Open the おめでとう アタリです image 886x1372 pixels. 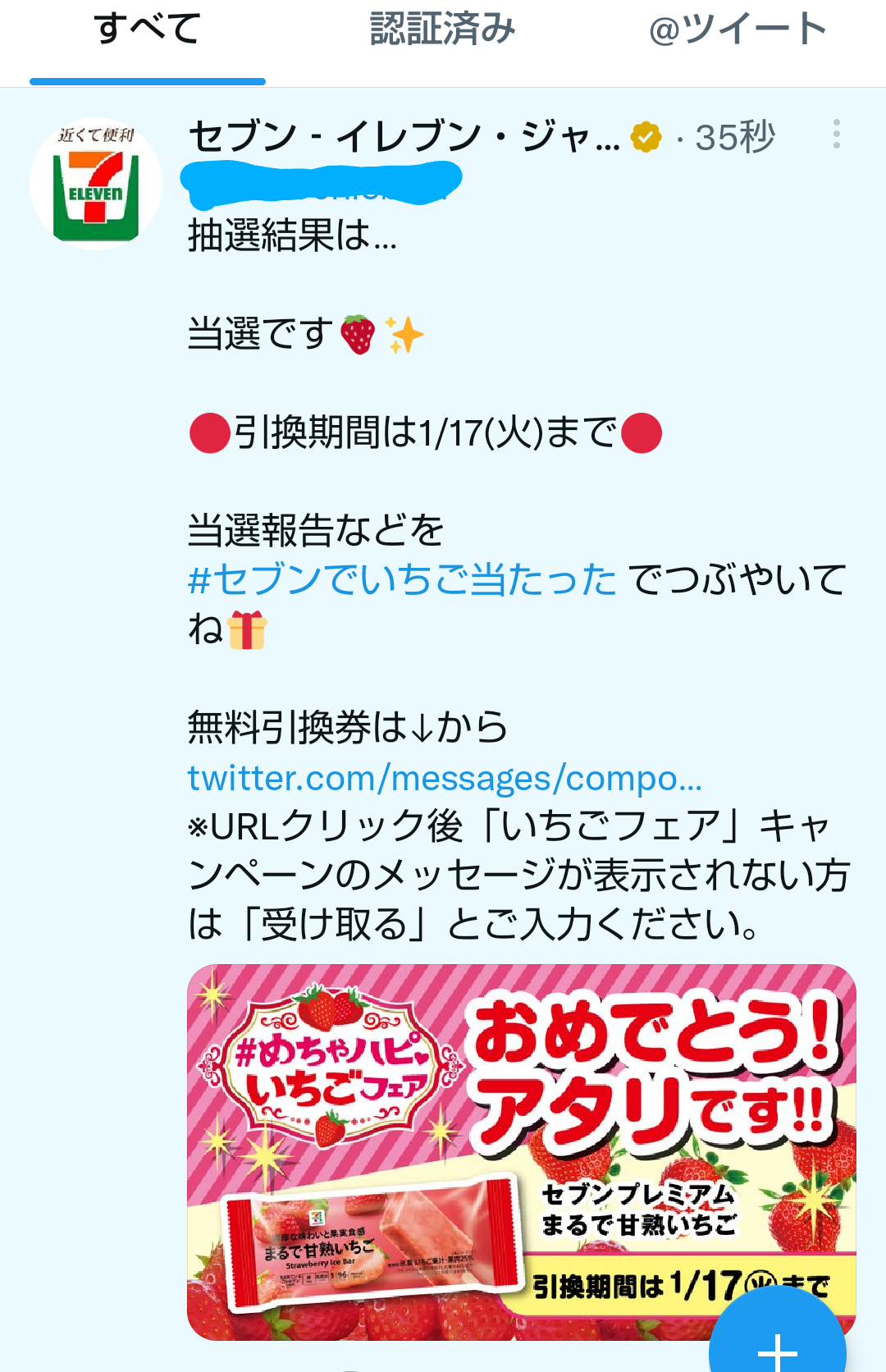(x=492, y=1149)
